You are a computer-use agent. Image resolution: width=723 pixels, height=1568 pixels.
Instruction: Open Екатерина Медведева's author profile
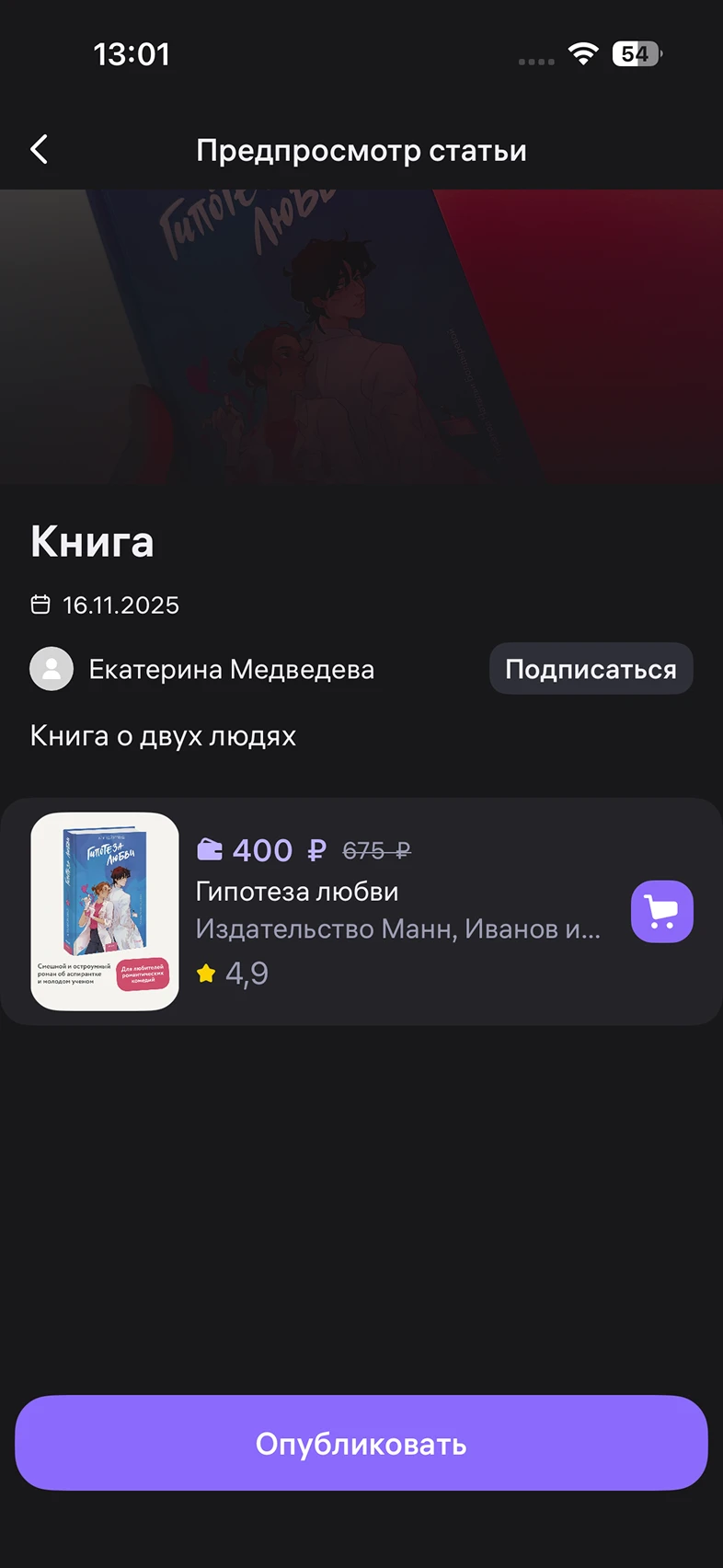pyautogui.click(x=230, y=669)
